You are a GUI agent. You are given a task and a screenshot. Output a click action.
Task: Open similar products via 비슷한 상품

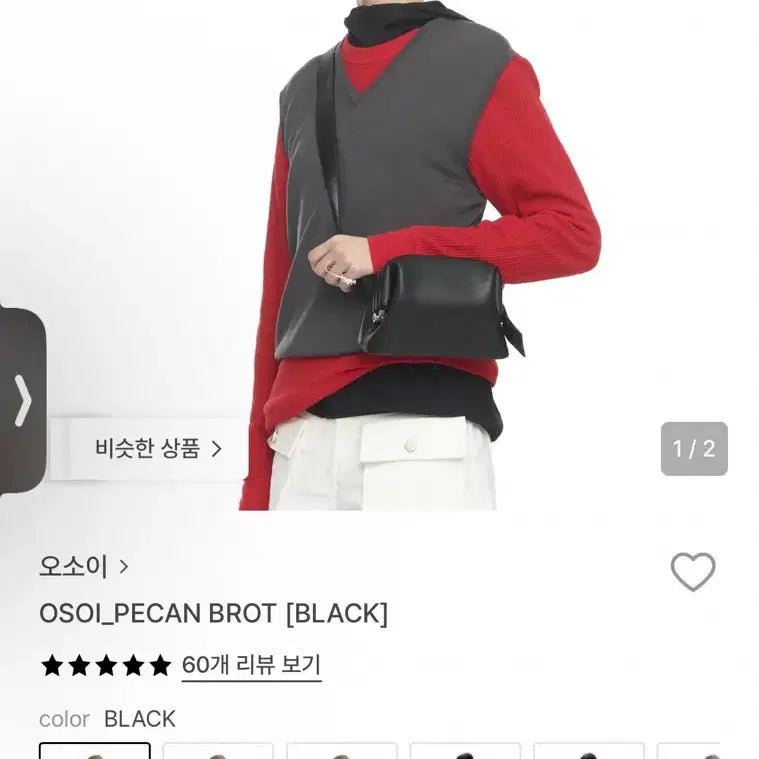(158, 449)
